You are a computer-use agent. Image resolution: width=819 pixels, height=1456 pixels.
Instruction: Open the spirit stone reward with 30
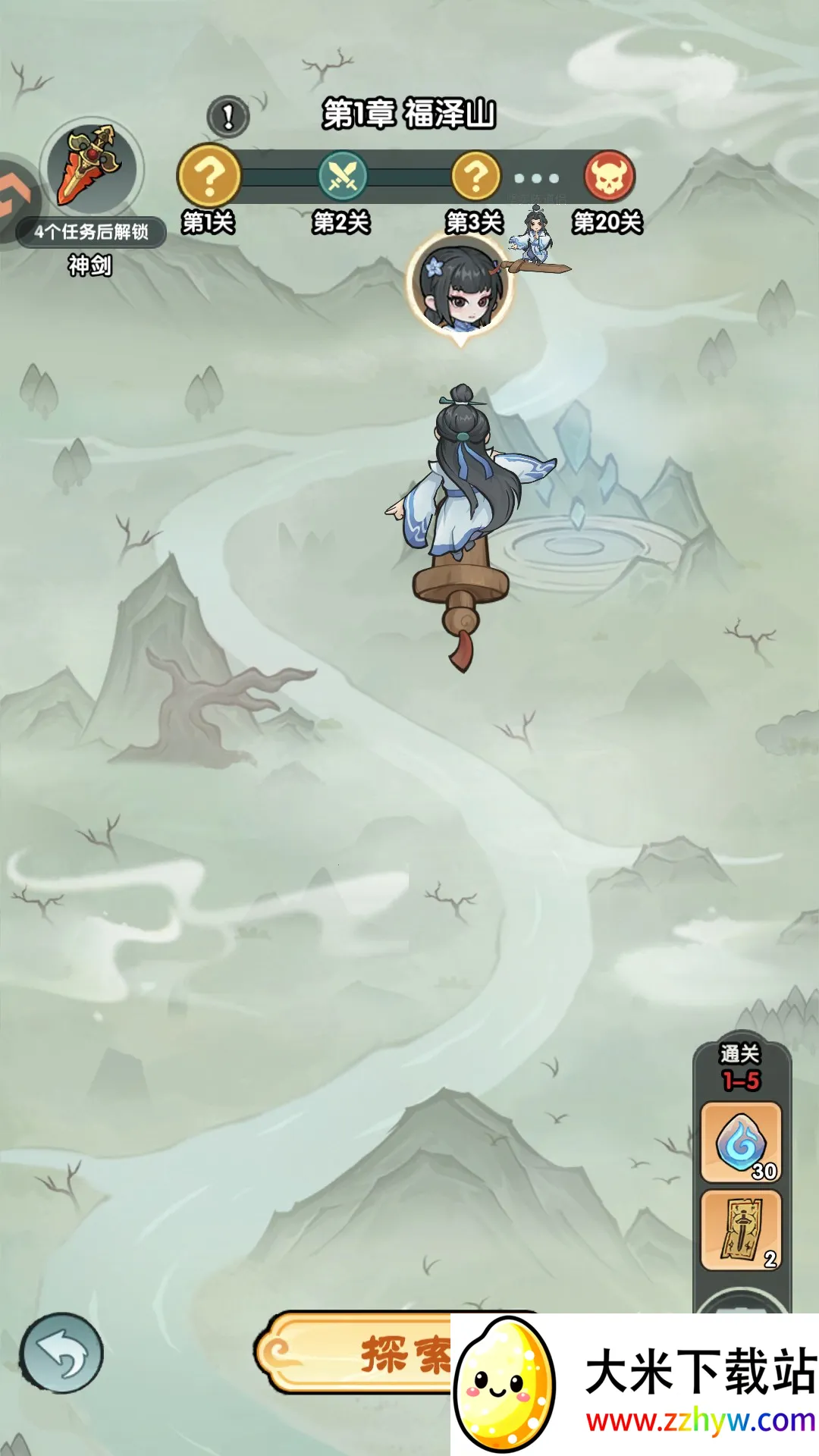pos(741,1142)
